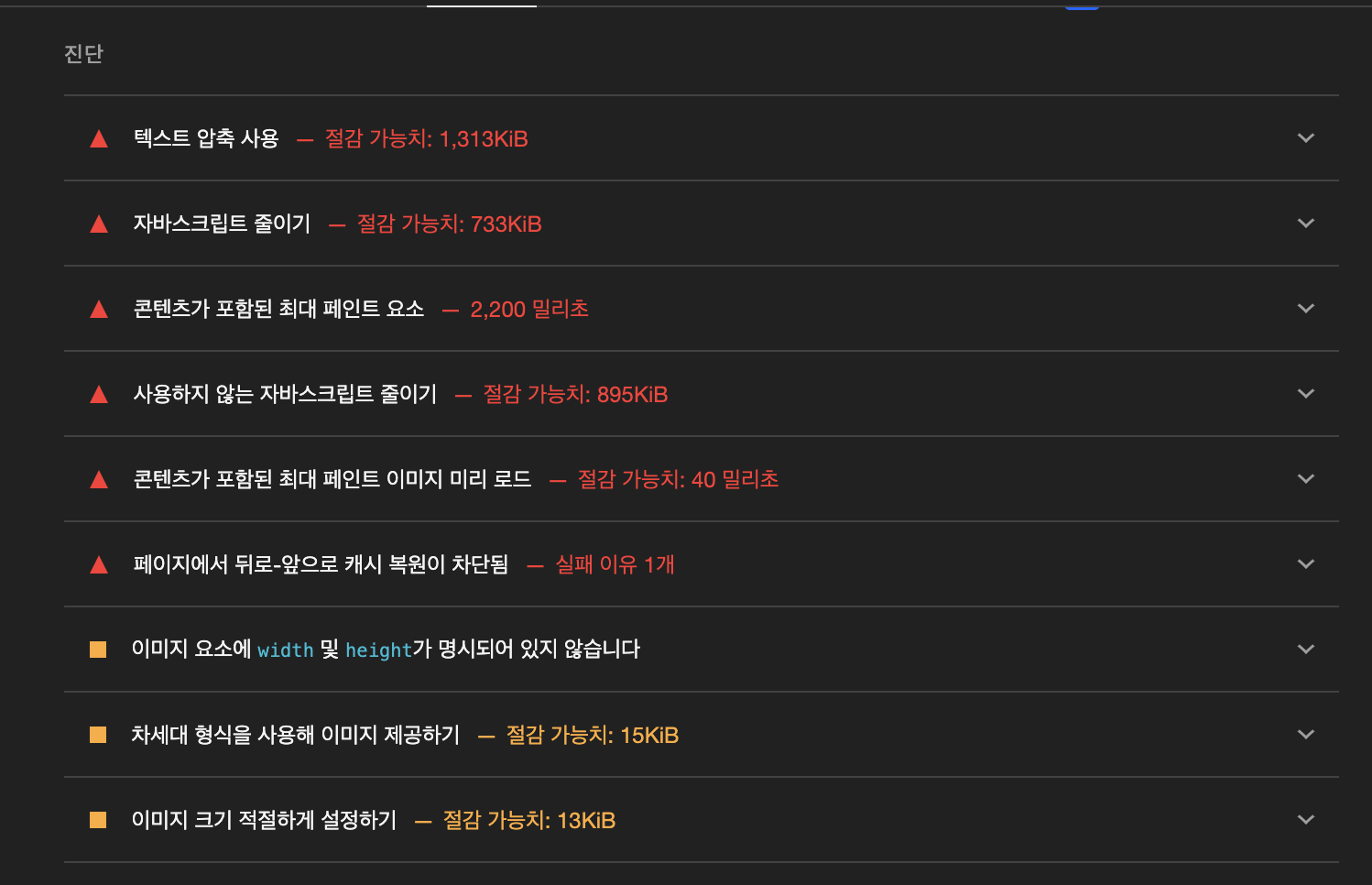Image resolution: width=1372 pixels, height=885 pixels.
Task: Expand the image width and height audit
Action: (x=1305, y=650)
